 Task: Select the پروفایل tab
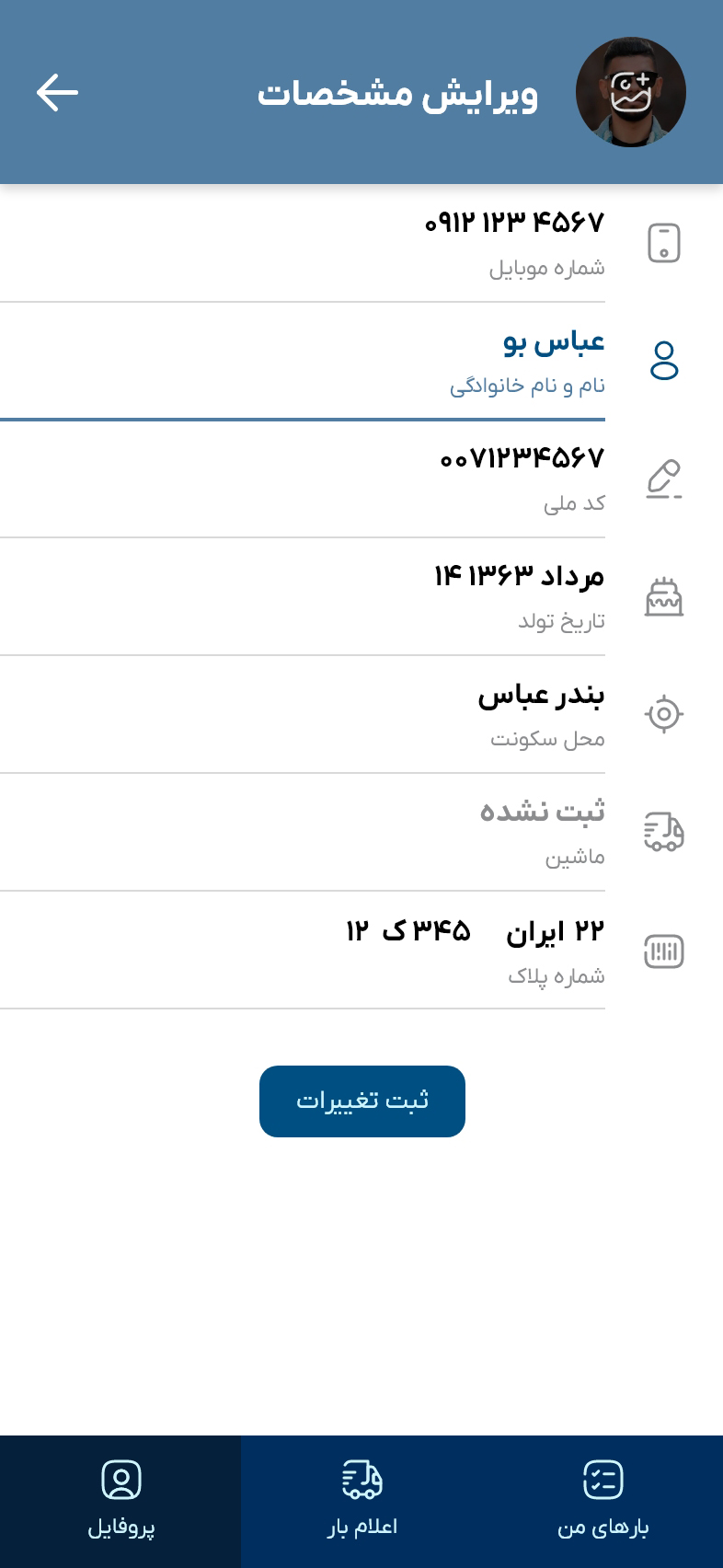click(120, 1502)
